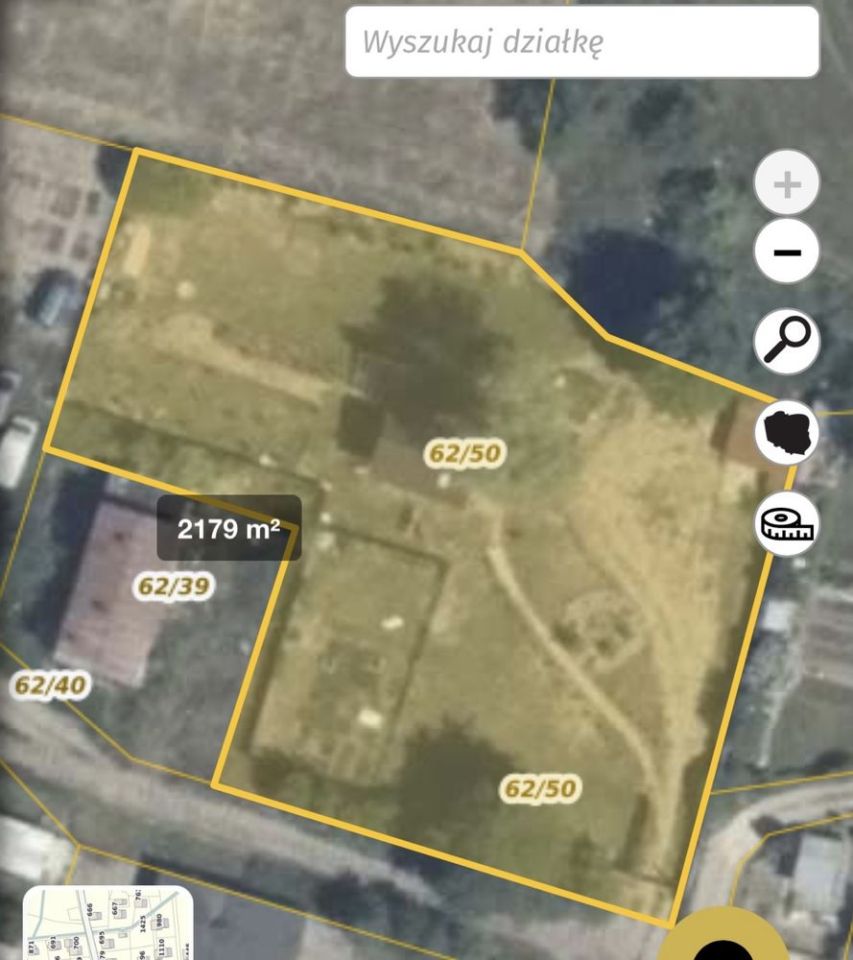Tap the 'Wyszukaj działkę' search field
This screenshot has height=960, width=853.
[581, 42]
